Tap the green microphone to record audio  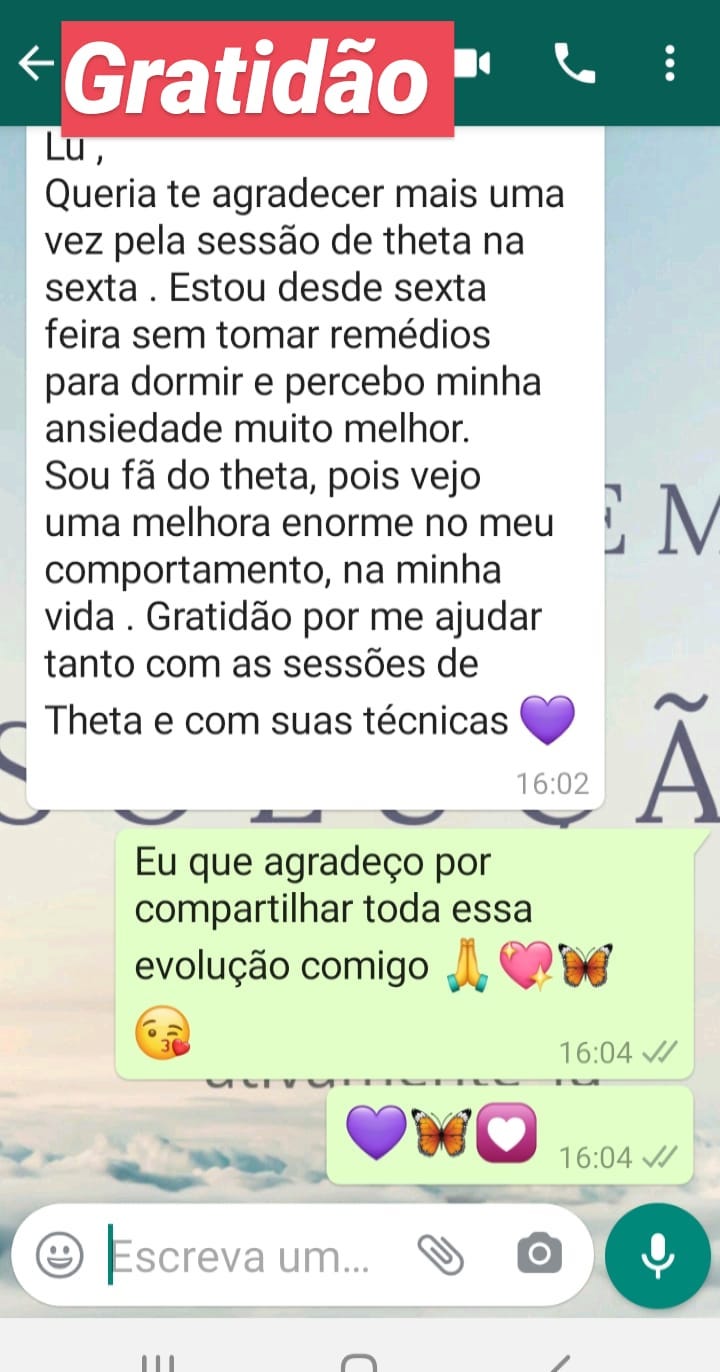(x=657, y=1253)
